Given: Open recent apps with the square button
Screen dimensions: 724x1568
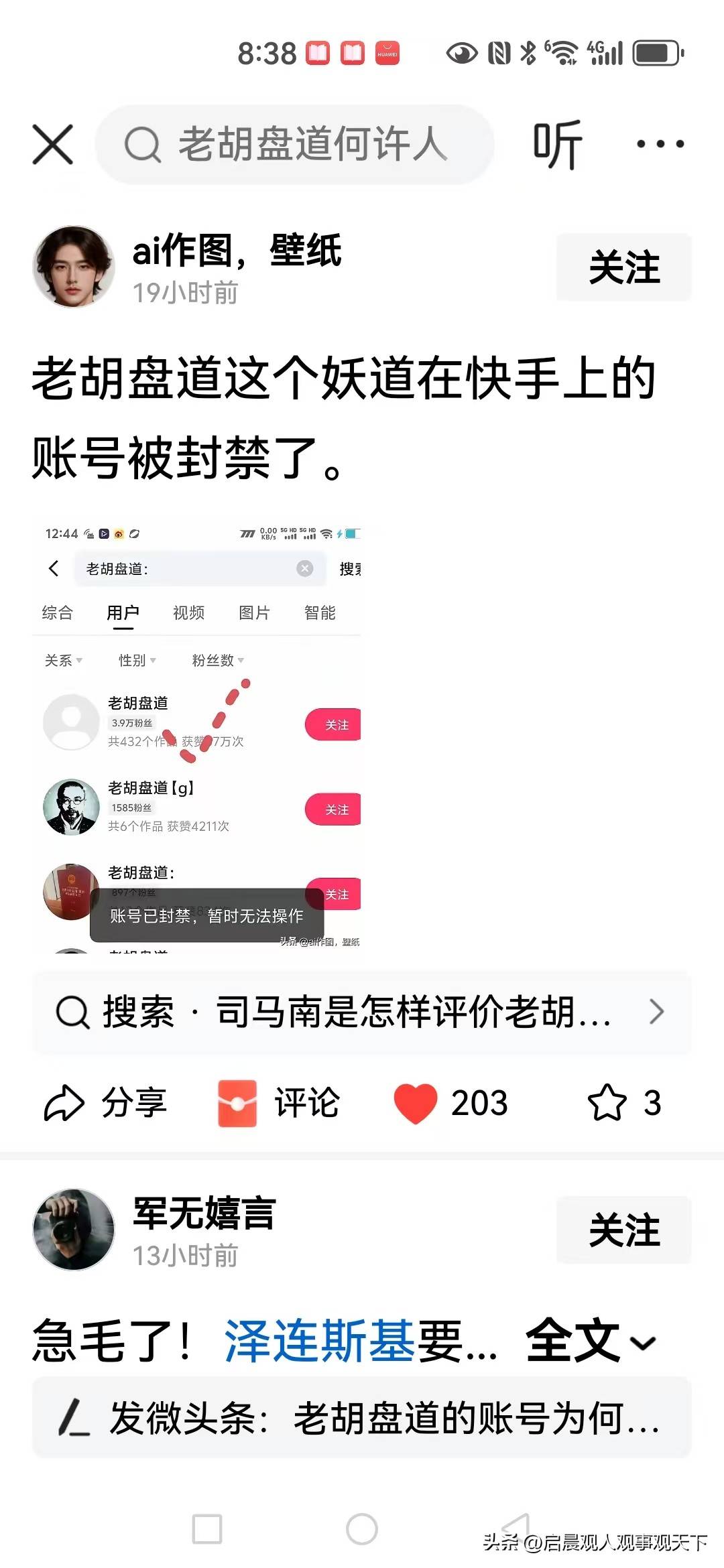Looking at the screenshot, I should [x=207, y=1529].
